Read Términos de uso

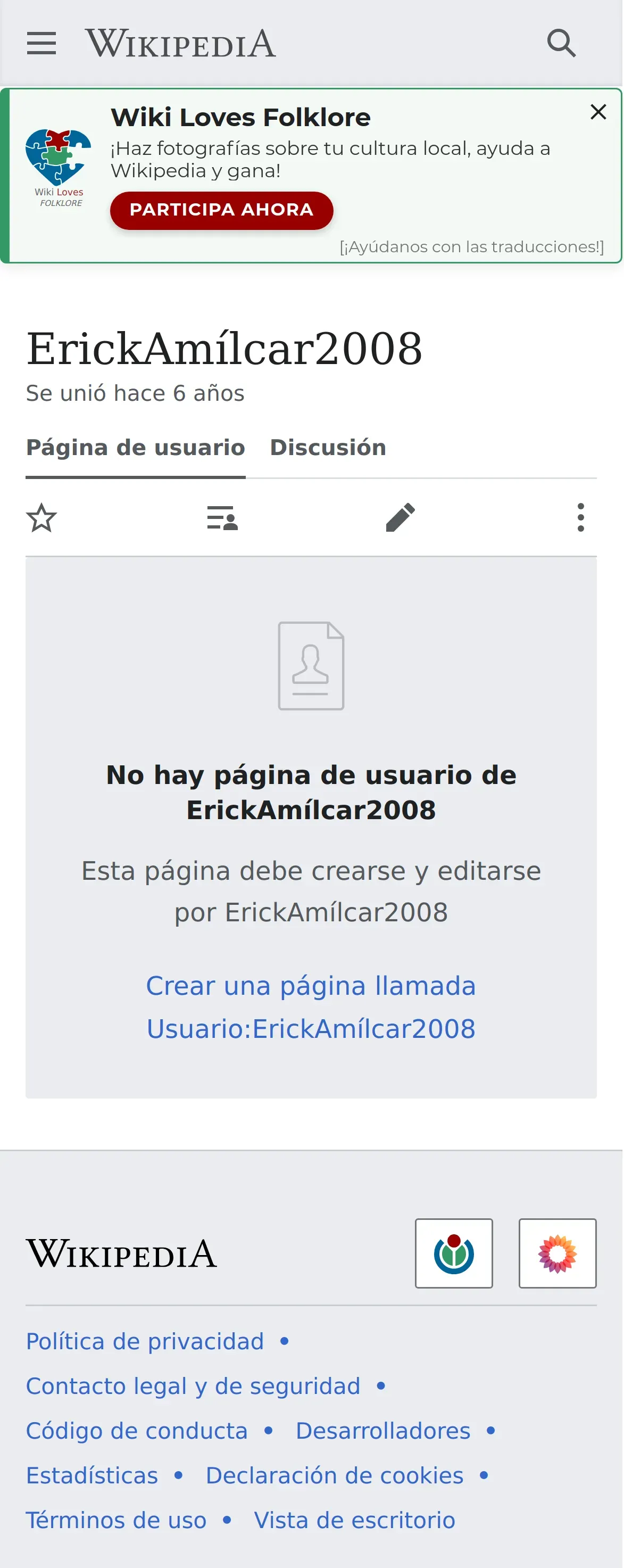pos(116,1520)
